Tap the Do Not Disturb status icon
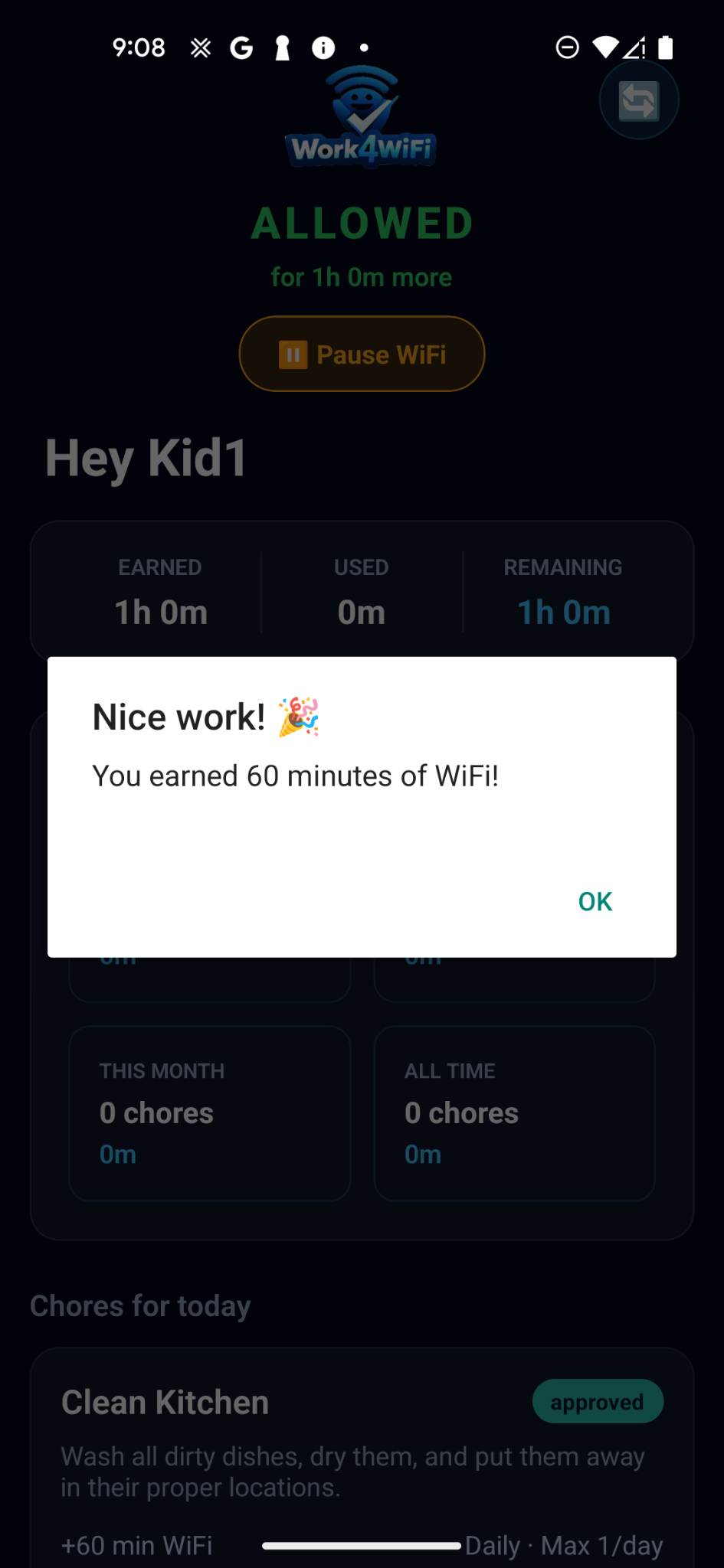724x1568 pixels. pyautogui.click(x=567, y=47)
